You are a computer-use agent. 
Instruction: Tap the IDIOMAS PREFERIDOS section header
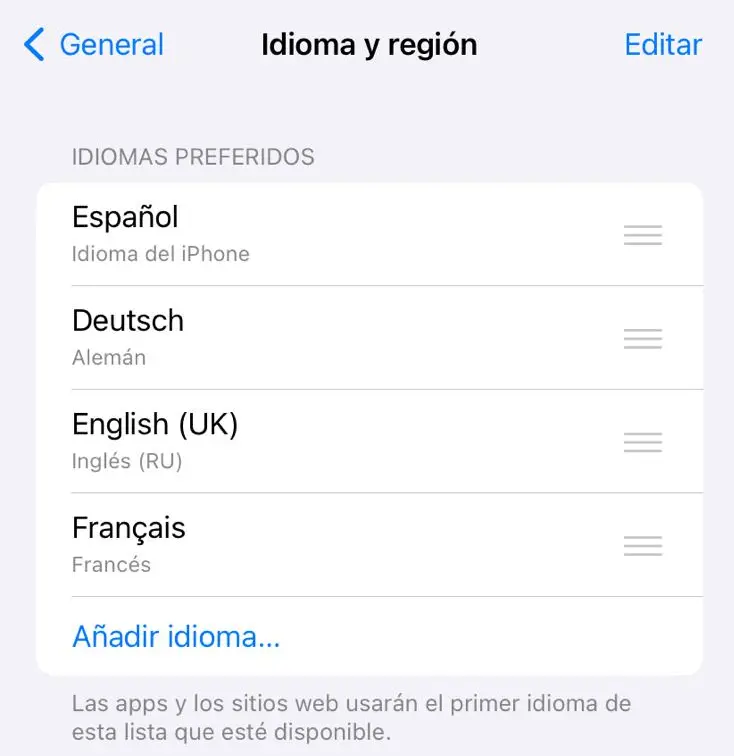click(193, 157)
